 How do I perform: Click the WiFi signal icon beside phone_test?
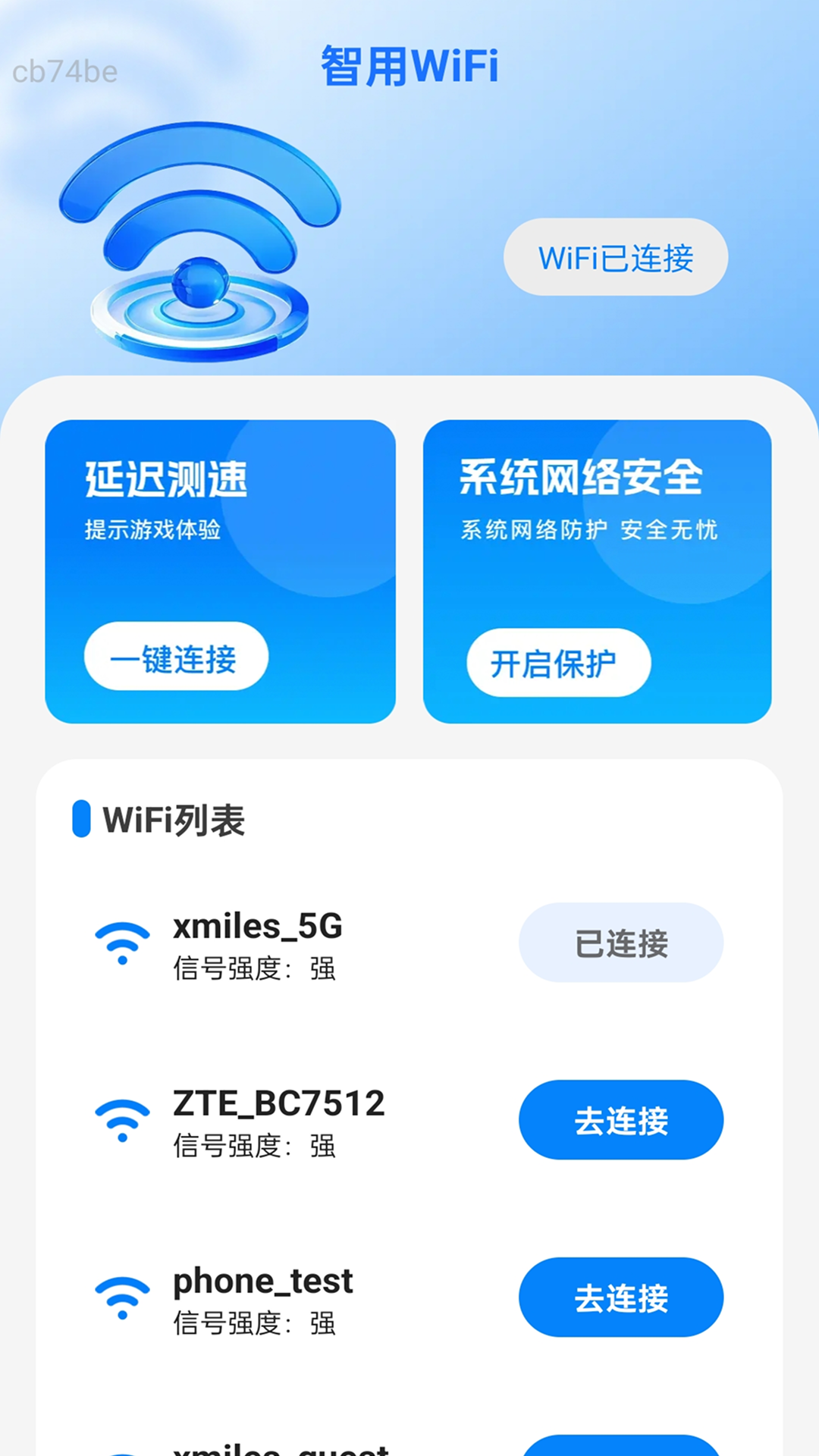coord(121,1298)
